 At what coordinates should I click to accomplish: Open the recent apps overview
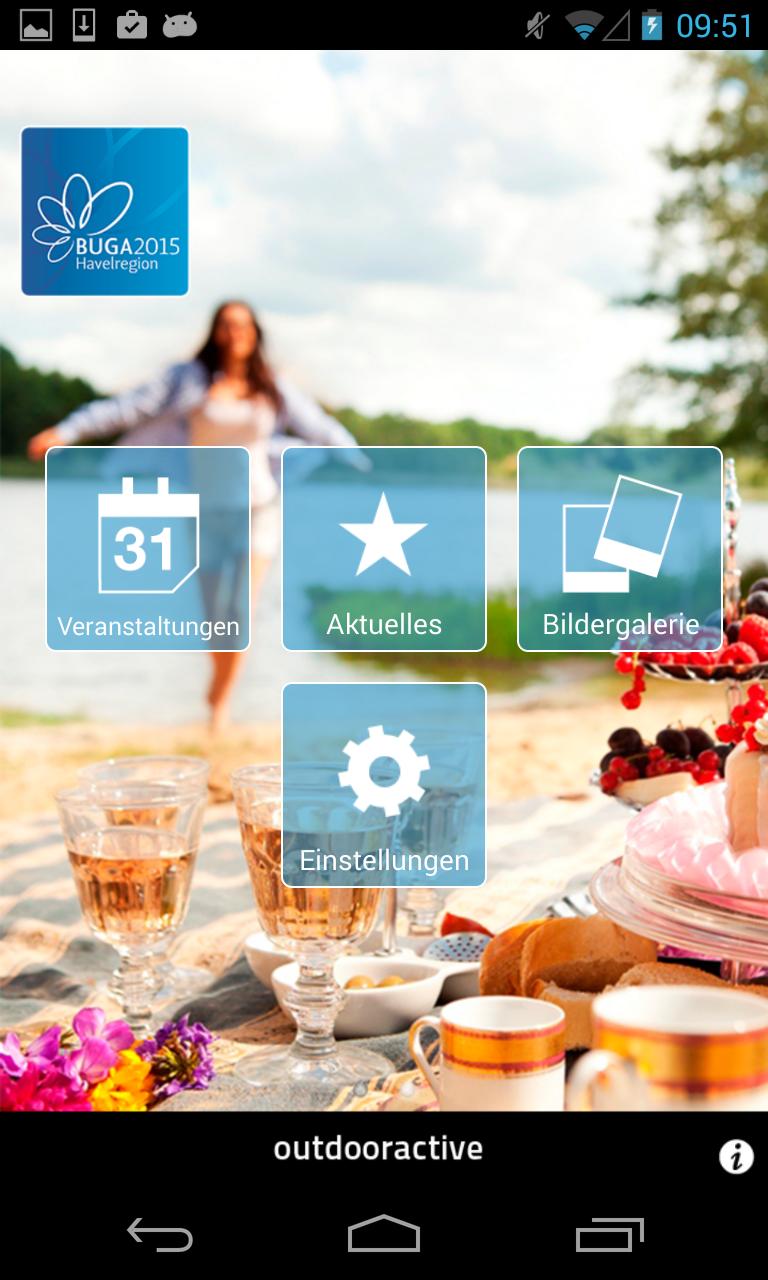pyautogui.click(x=610, y=1236)
